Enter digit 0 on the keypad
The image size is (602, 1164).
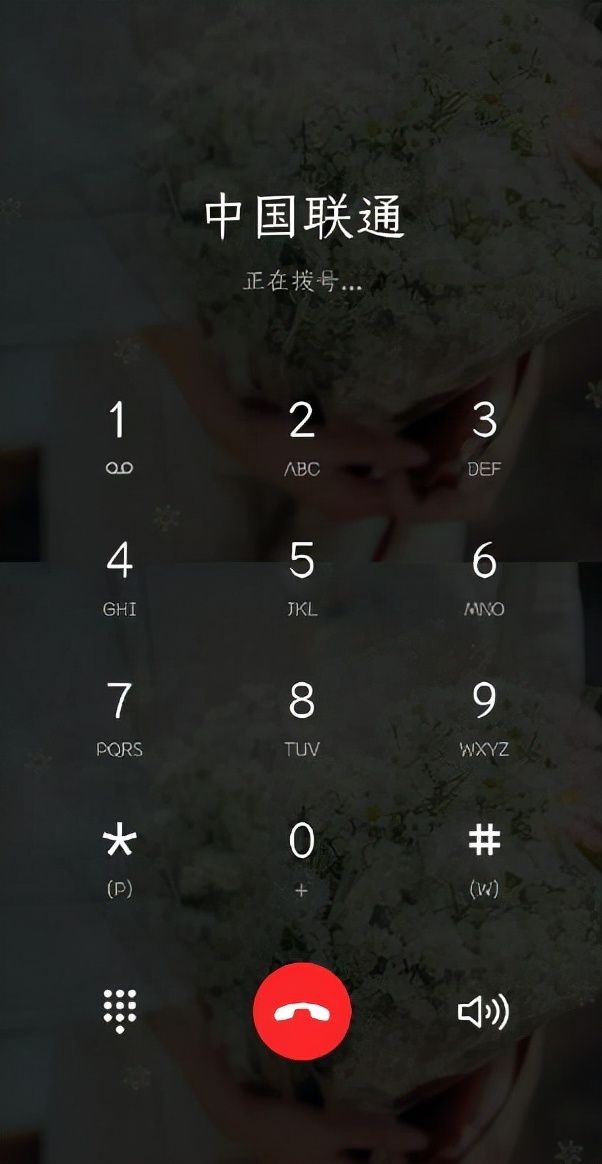301,856
